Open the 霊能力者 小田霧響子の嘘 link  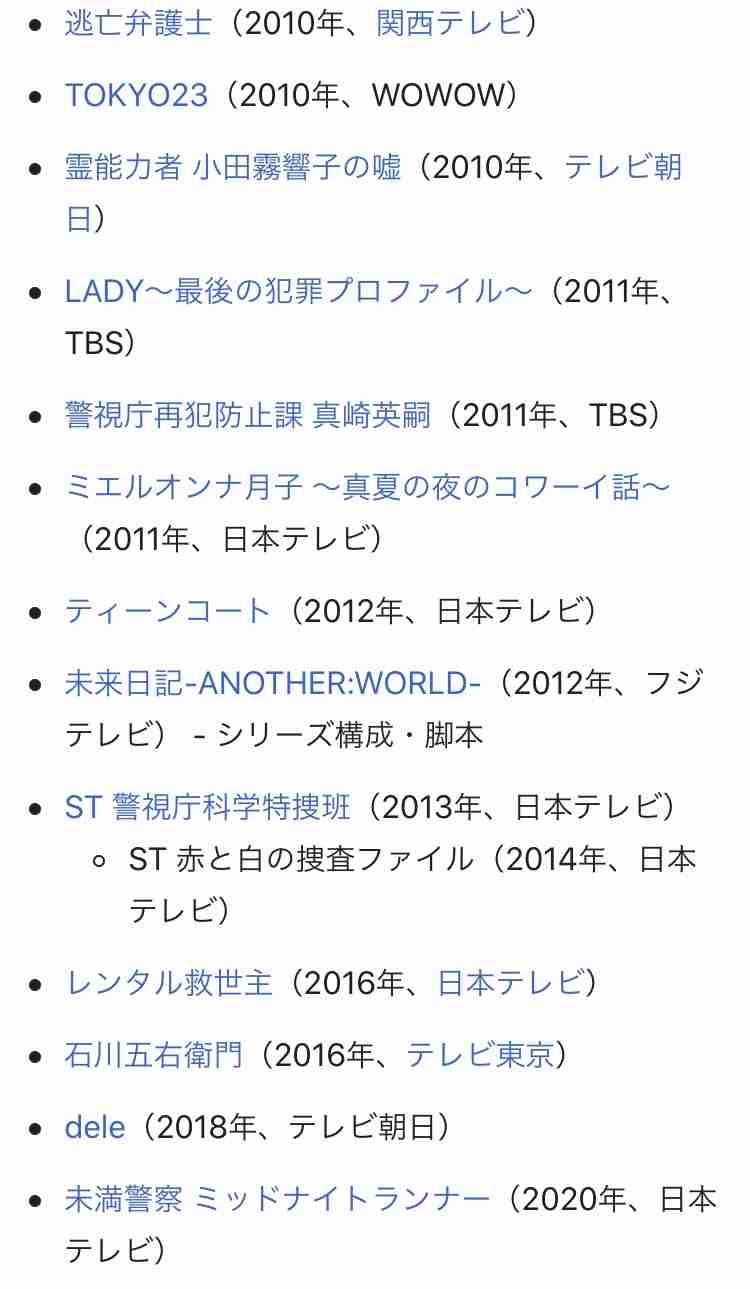click(233, 167)
